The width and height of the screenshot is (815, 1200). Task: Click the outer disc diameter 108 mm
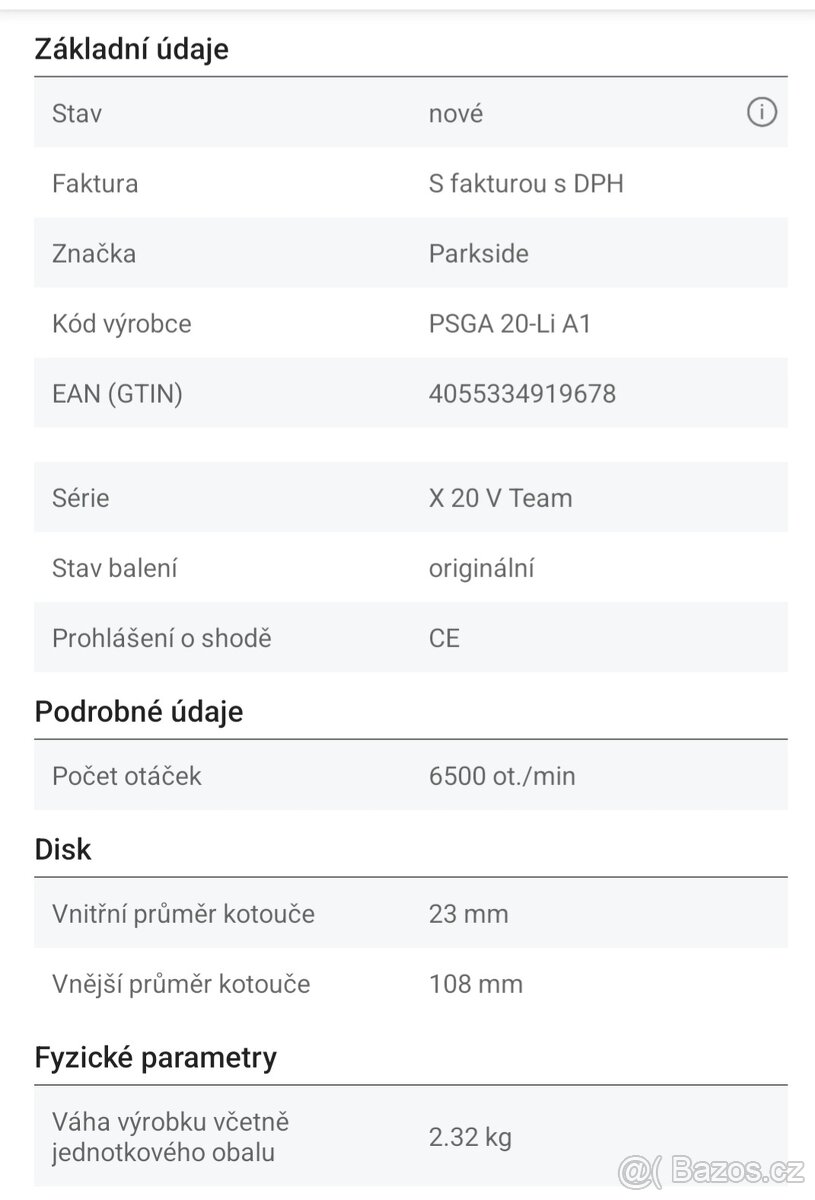point(475,984)
